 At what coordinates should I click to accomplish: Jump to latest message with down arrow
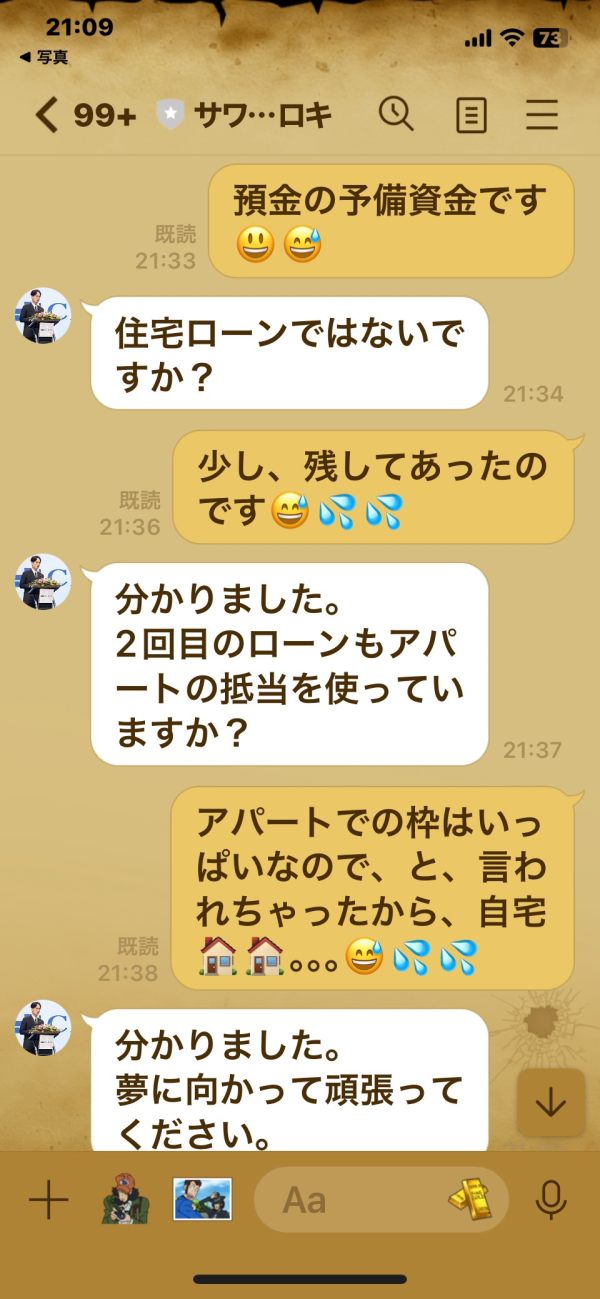click(x=551, y=1102)
